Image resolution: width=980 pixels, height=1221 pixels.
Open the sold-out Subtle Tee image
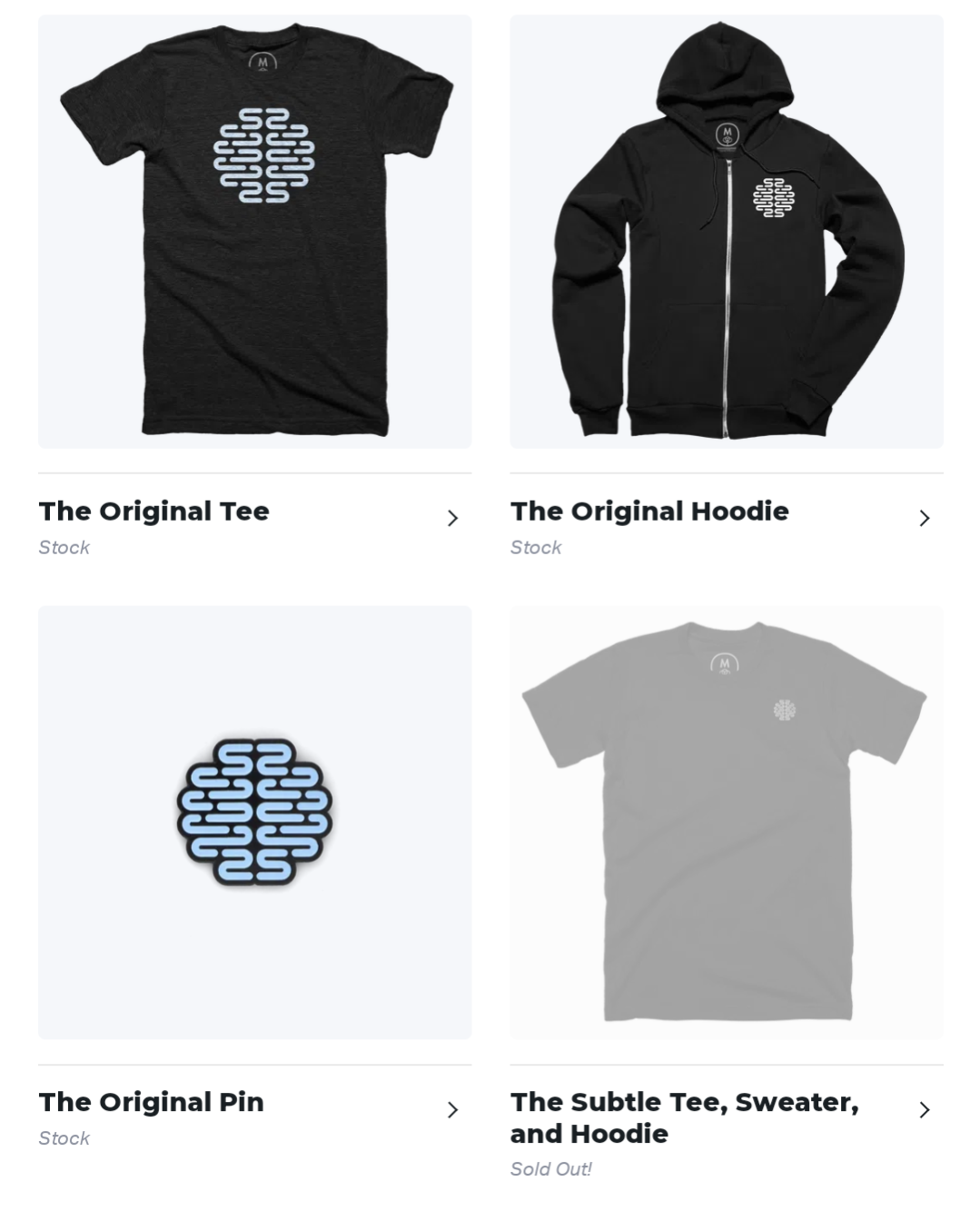click(727, 822)
